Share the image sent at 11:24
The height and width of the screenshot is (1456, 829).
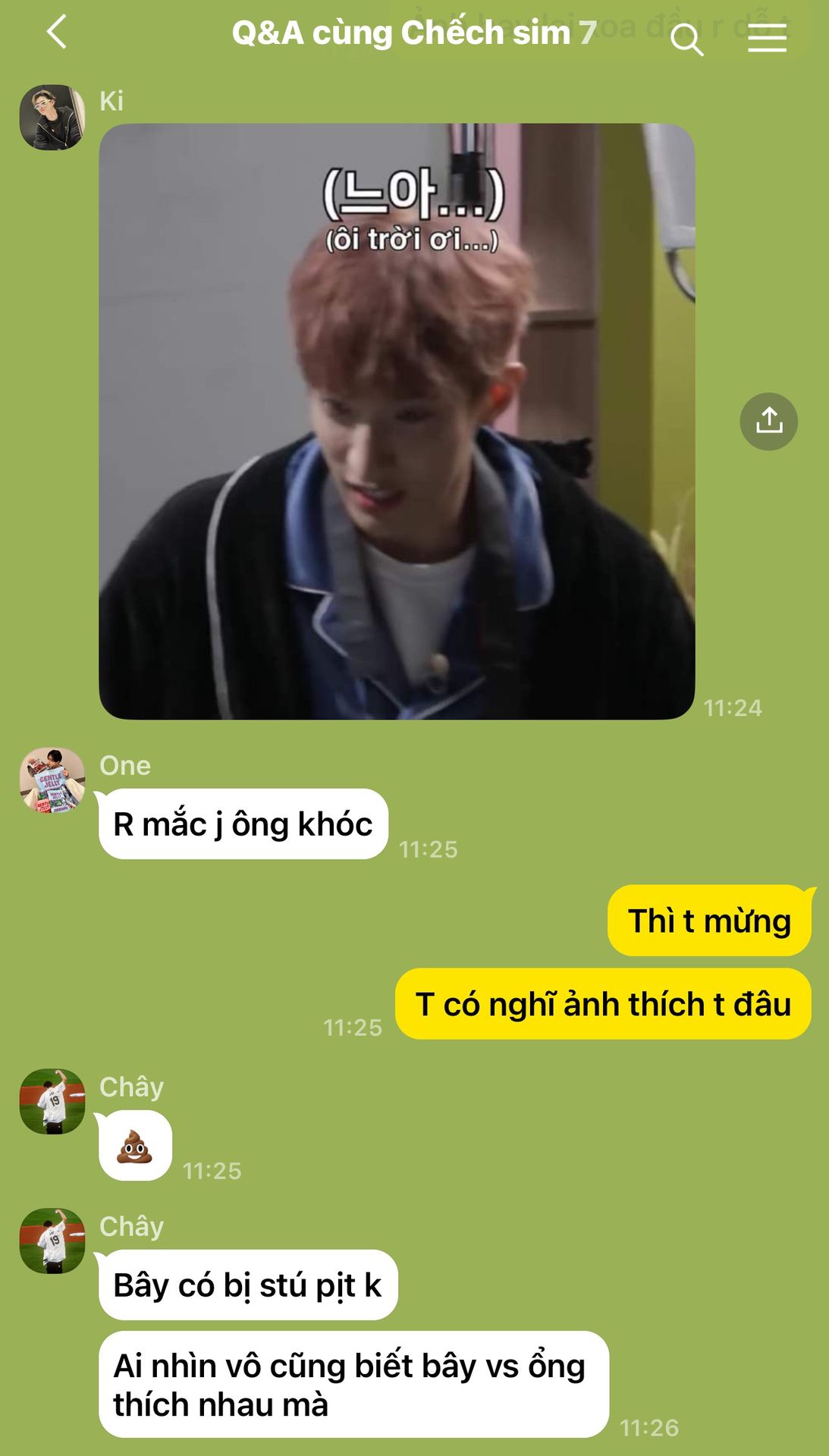(768, 422)
